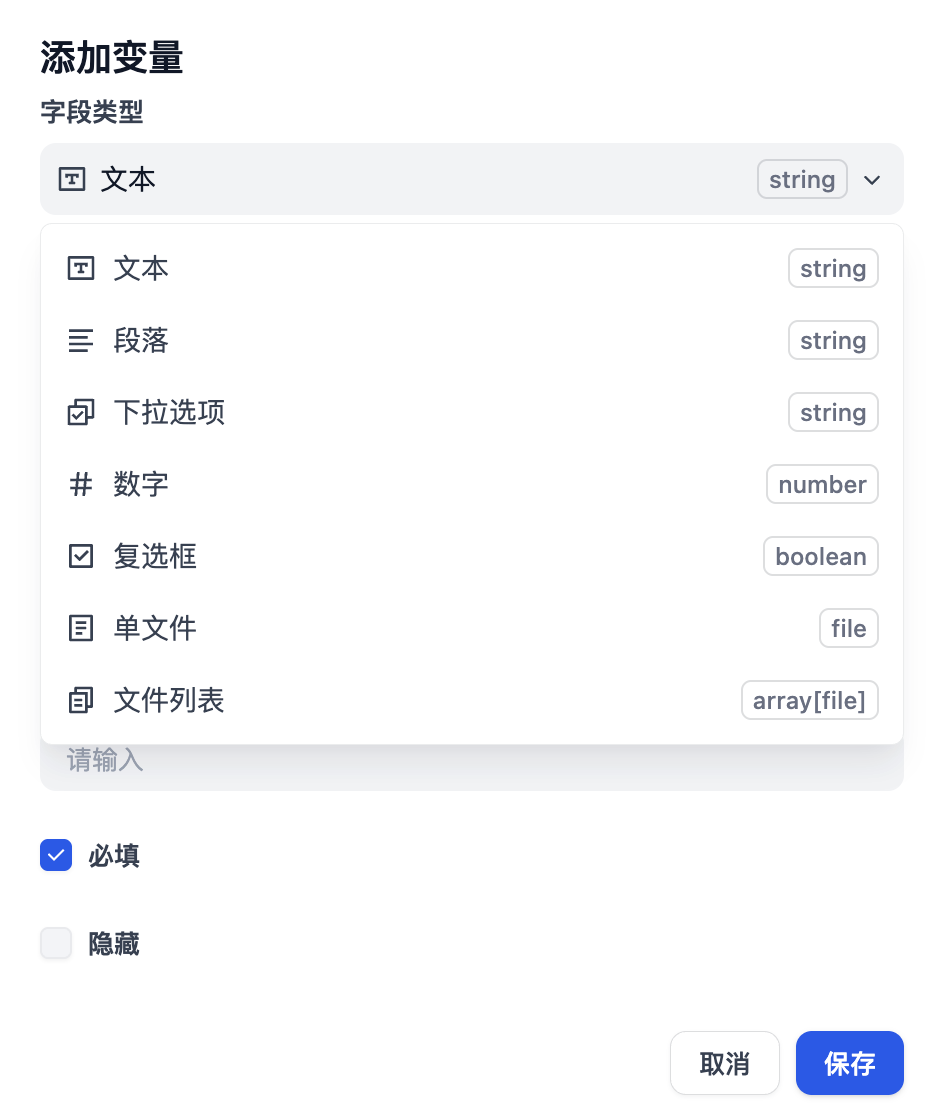Choose 文件列表 array[file] type

[471, 701]
